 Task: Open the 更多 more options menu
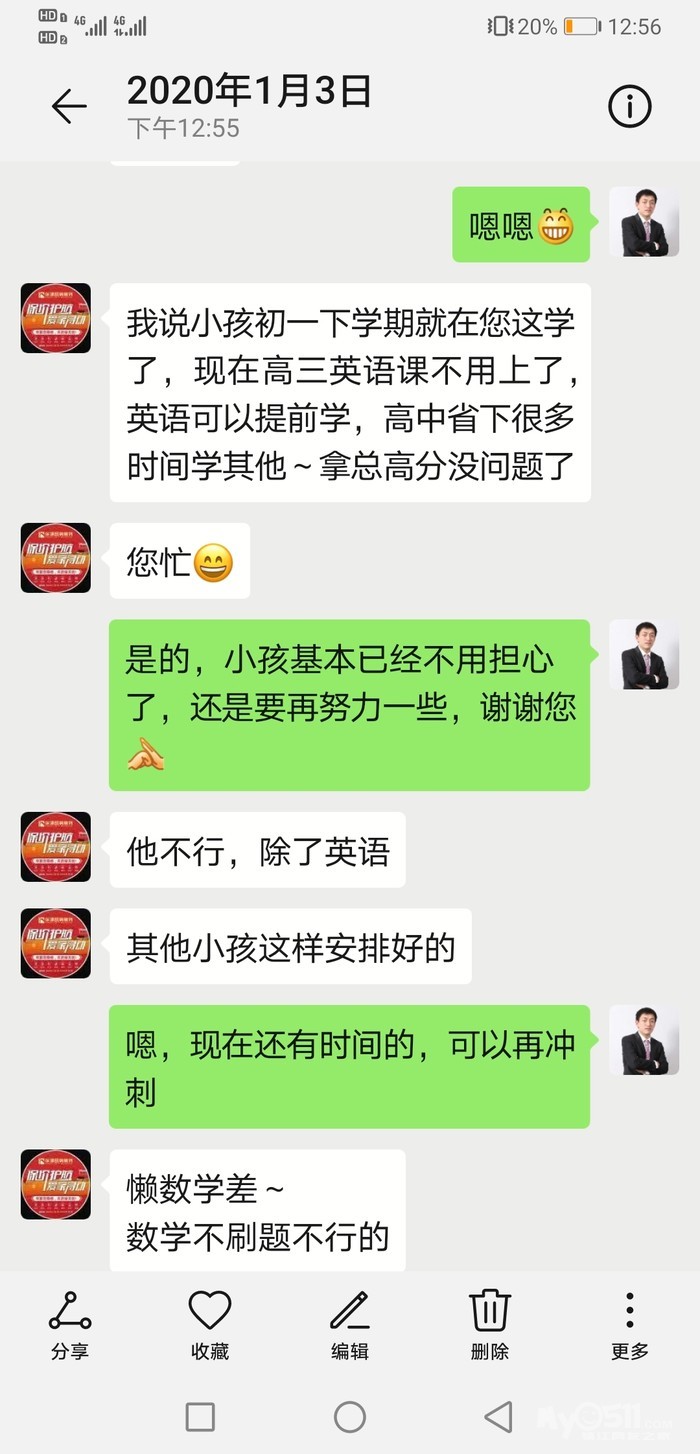tap(630, 1324)
